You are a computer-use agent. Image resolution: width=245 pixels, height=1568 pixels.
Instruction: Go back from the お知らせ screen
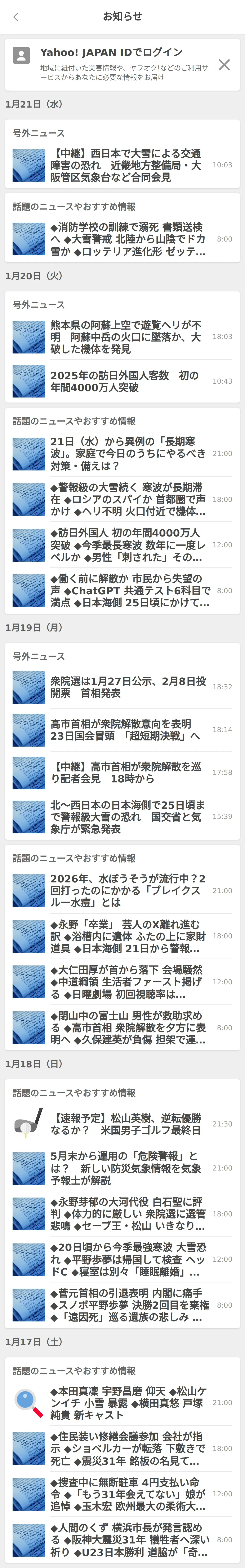click(16, 17)
